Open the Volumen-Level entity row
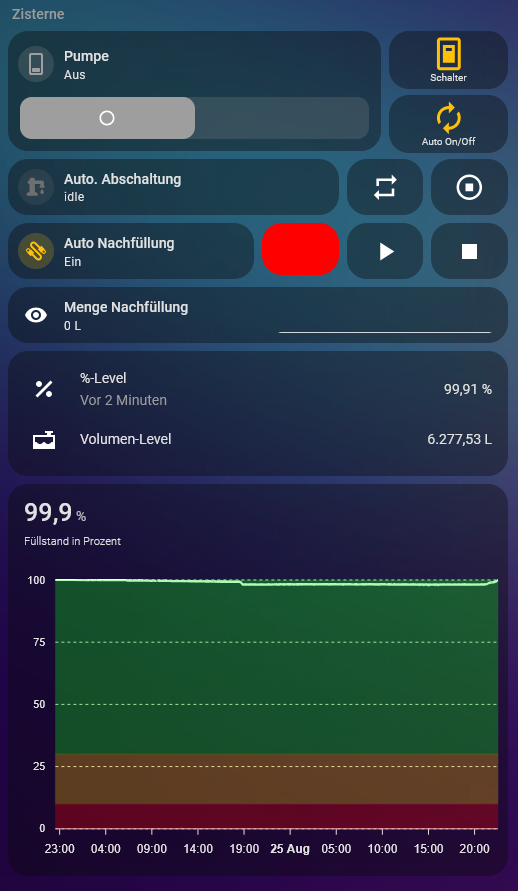Image resolution: width=518 pixels, height=891 pixels. coord(258,439)
